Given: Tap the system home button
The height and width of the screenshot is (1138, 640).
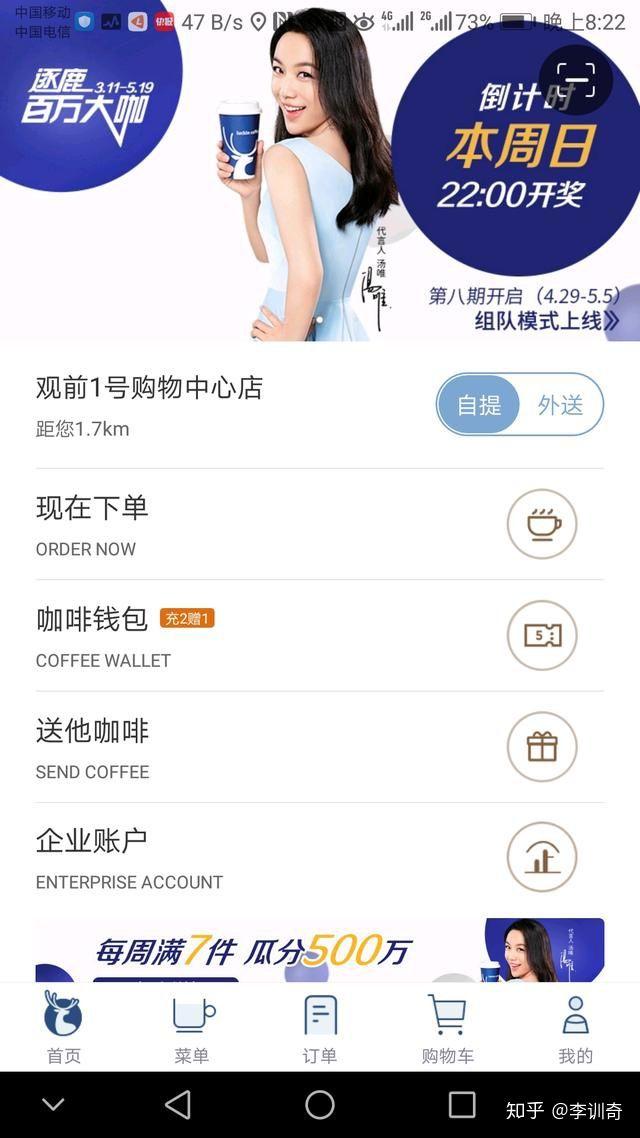Looking at the screenshot, I should click(x=320, y=1105).
